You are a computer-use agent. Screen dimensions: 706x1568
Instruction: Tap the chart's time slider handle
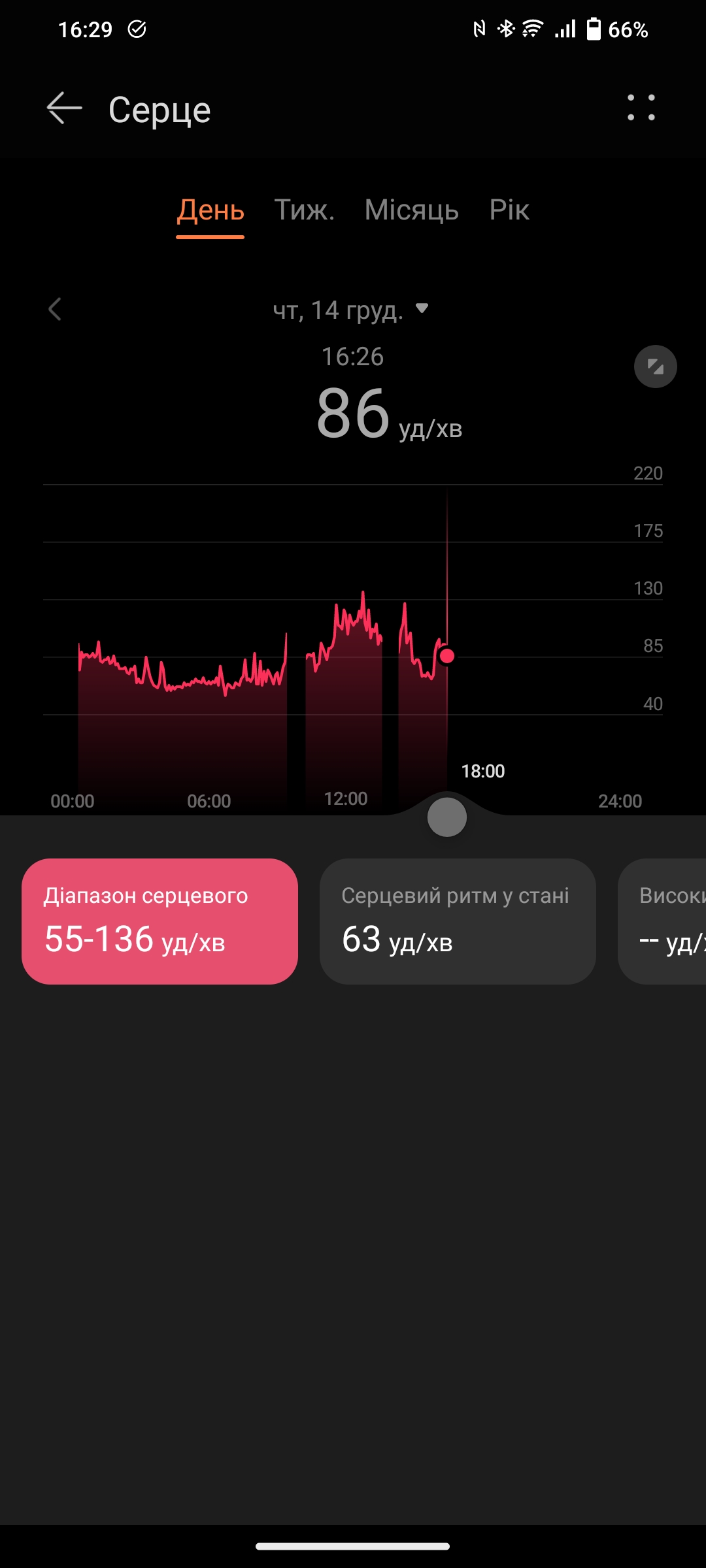pos(446,817)
